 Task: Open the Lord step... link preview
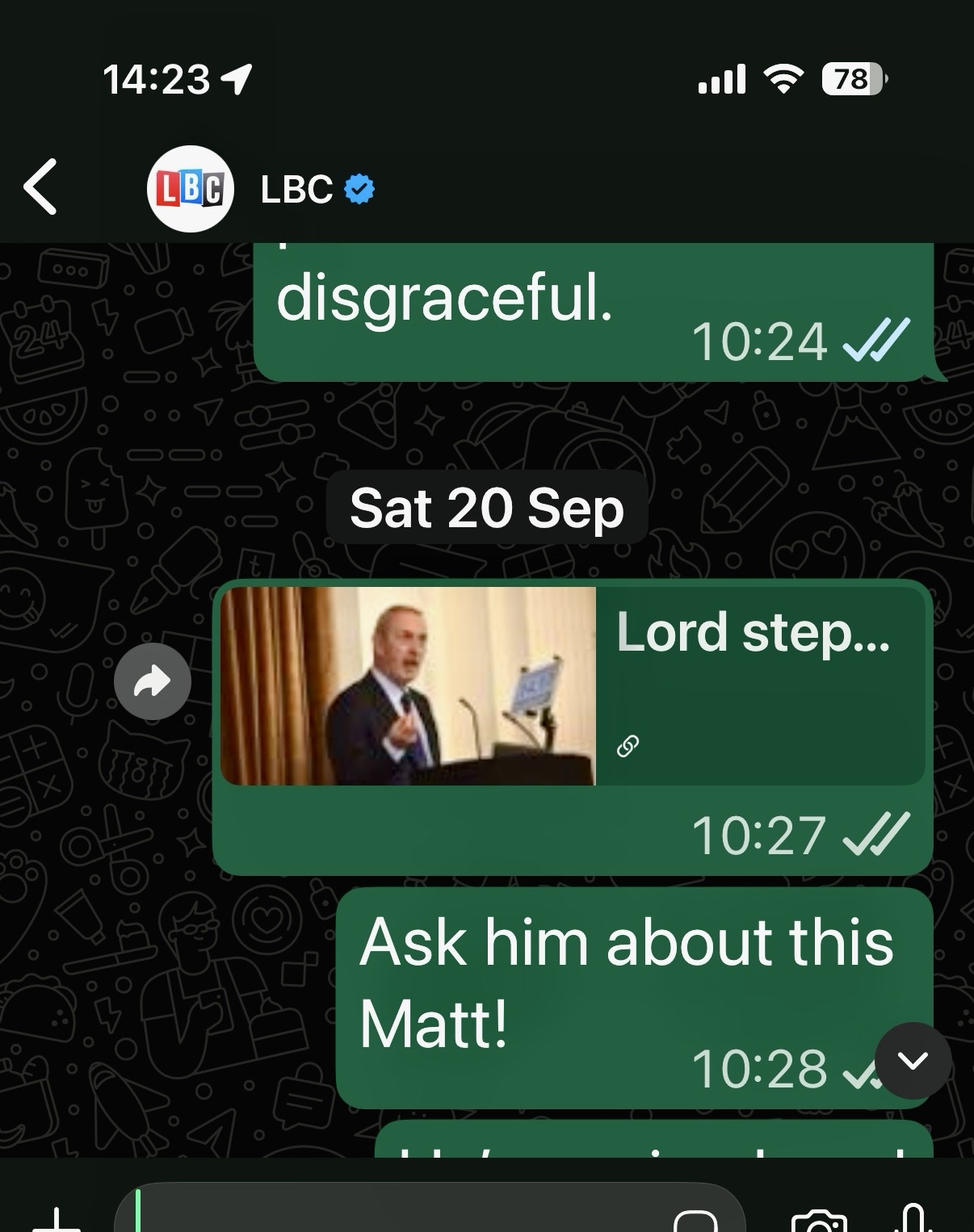pos(572,685)
